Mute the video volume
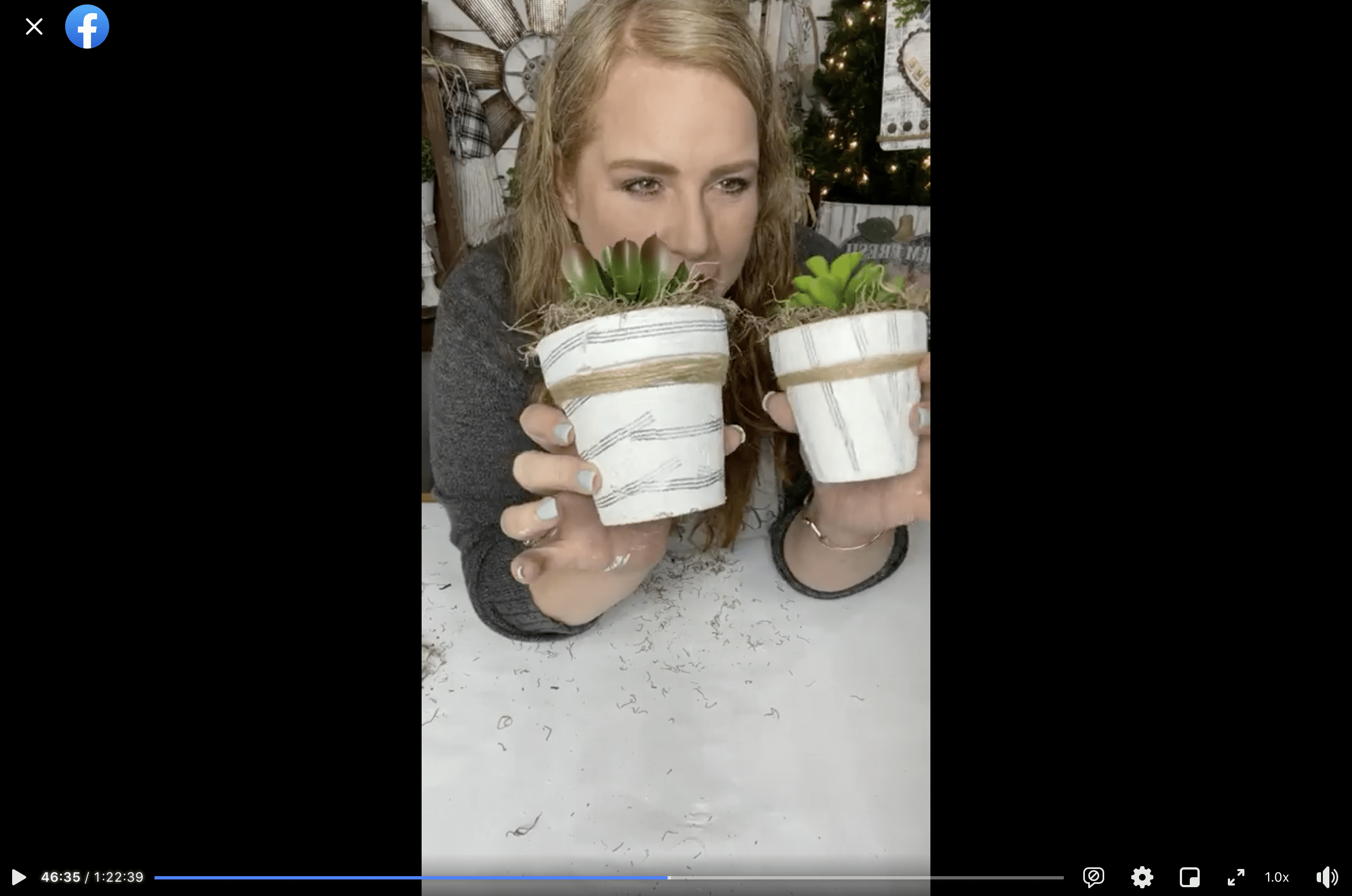The width and height of the screenshot is (1352, 896). tap(1326, 877)
